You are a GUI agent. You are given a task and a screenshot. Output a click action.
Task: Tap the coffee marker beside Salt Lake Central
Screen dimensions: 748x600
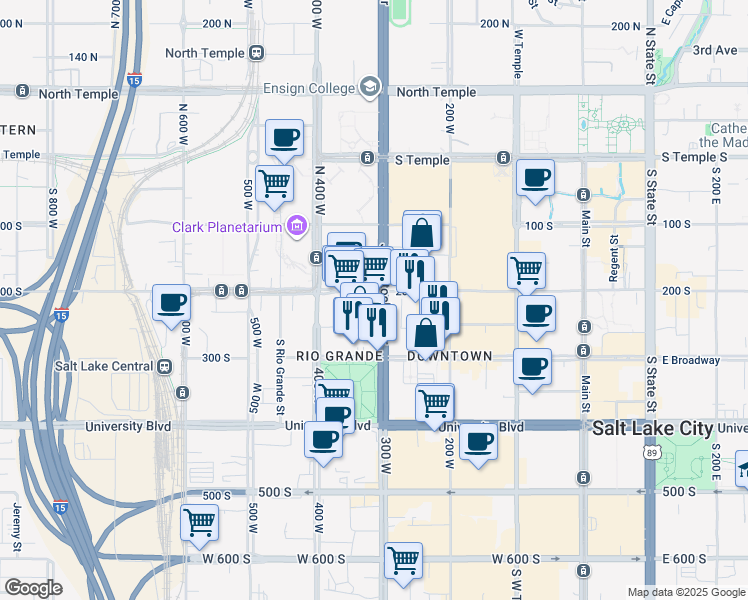point(171,306)
